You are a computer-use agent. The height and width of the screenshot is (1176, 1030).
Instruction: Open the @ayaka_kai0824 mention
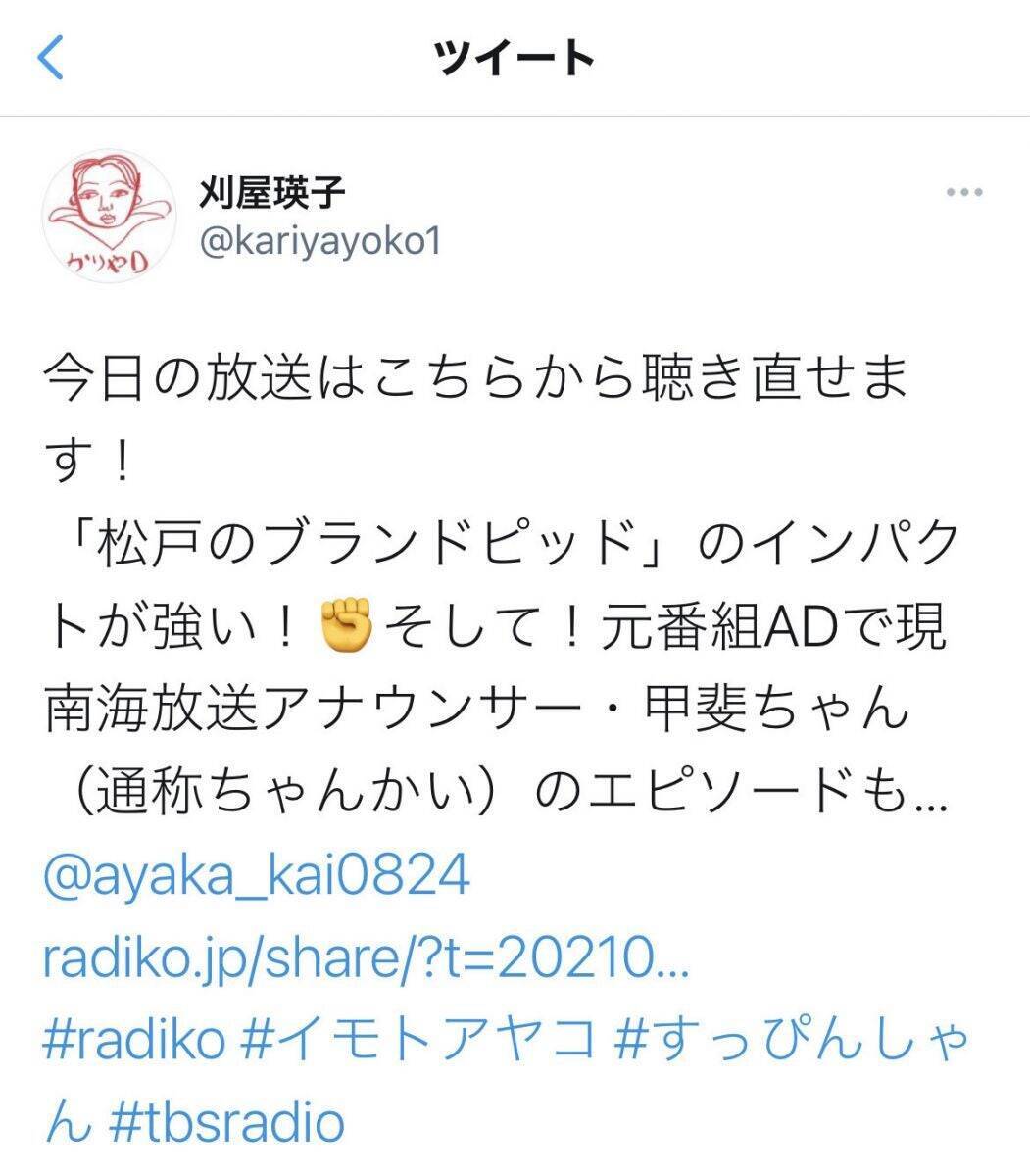coord(257,876)
